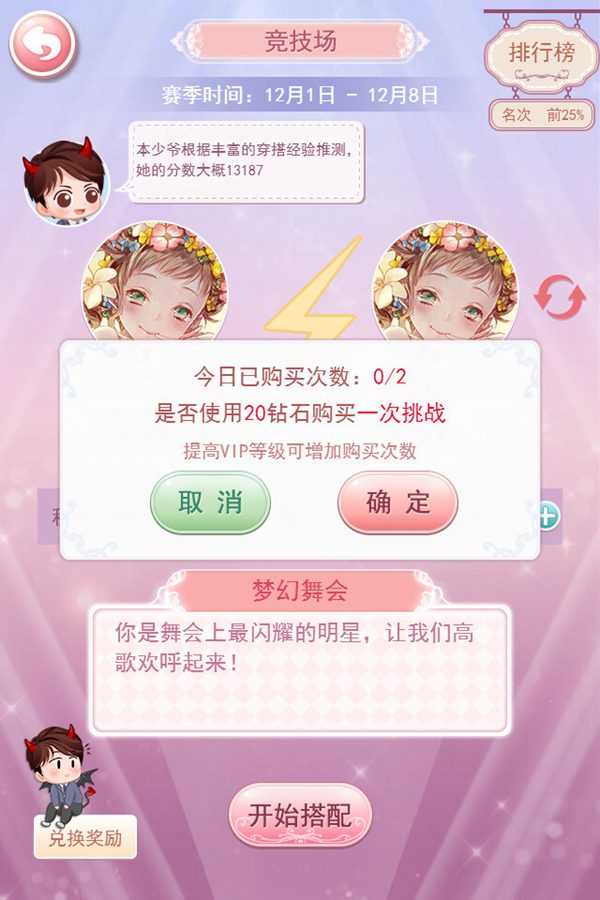
Task: Start outfit matching with 开始搭配
Action: click(x=300, y=815)
